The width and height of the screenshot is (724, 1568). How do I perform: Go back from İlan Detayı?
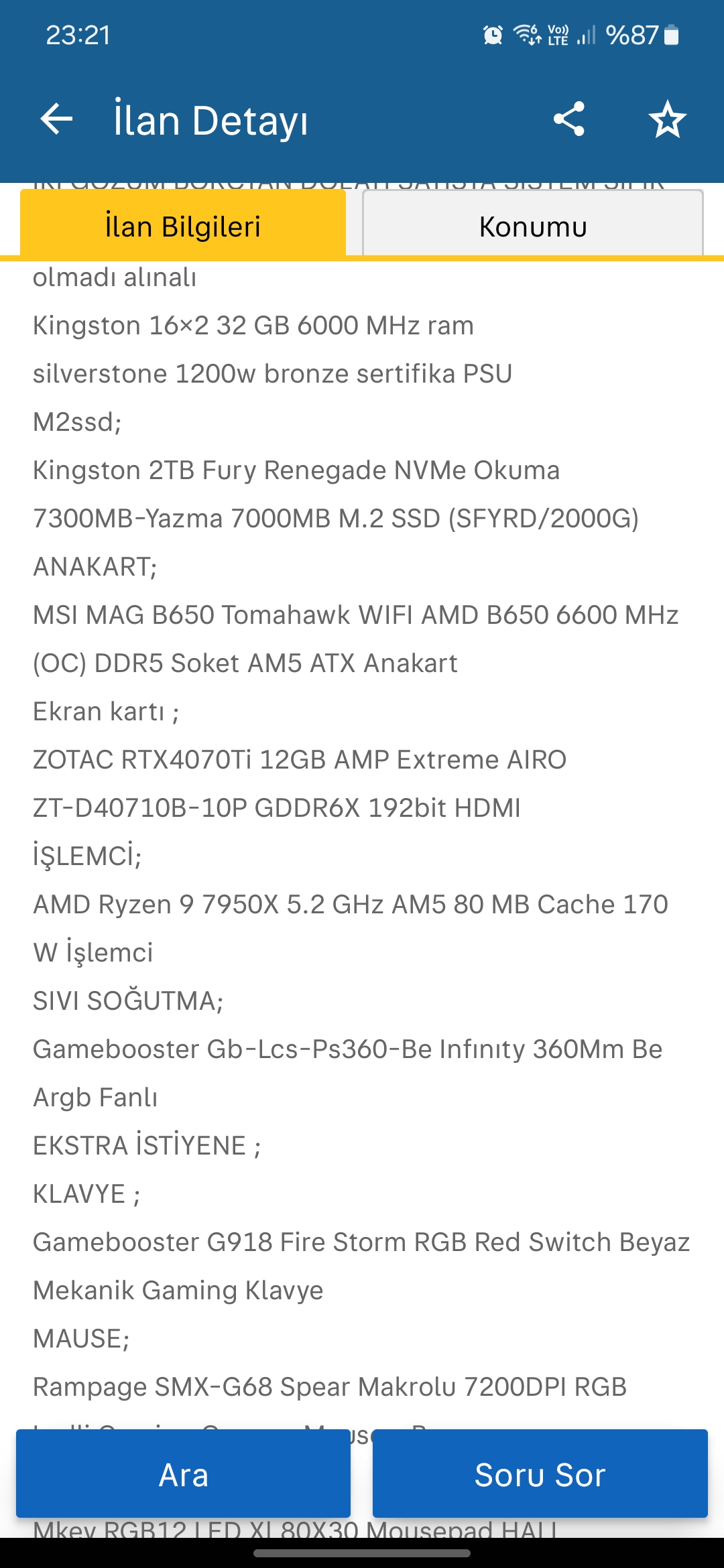coord(56,120)
